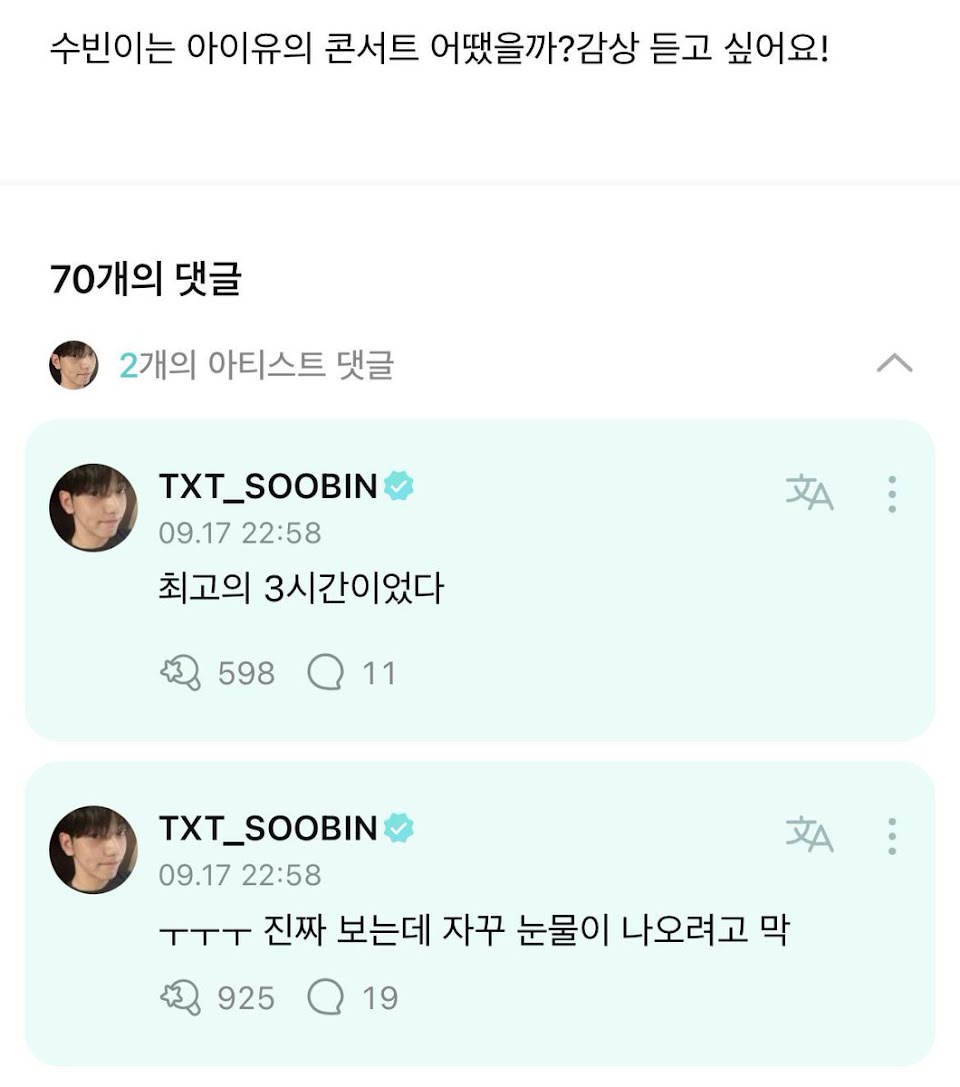This screenshot has width=960, height=1087.
Task: Collapse the artist comments section
Action: click(x=893, y=364)
